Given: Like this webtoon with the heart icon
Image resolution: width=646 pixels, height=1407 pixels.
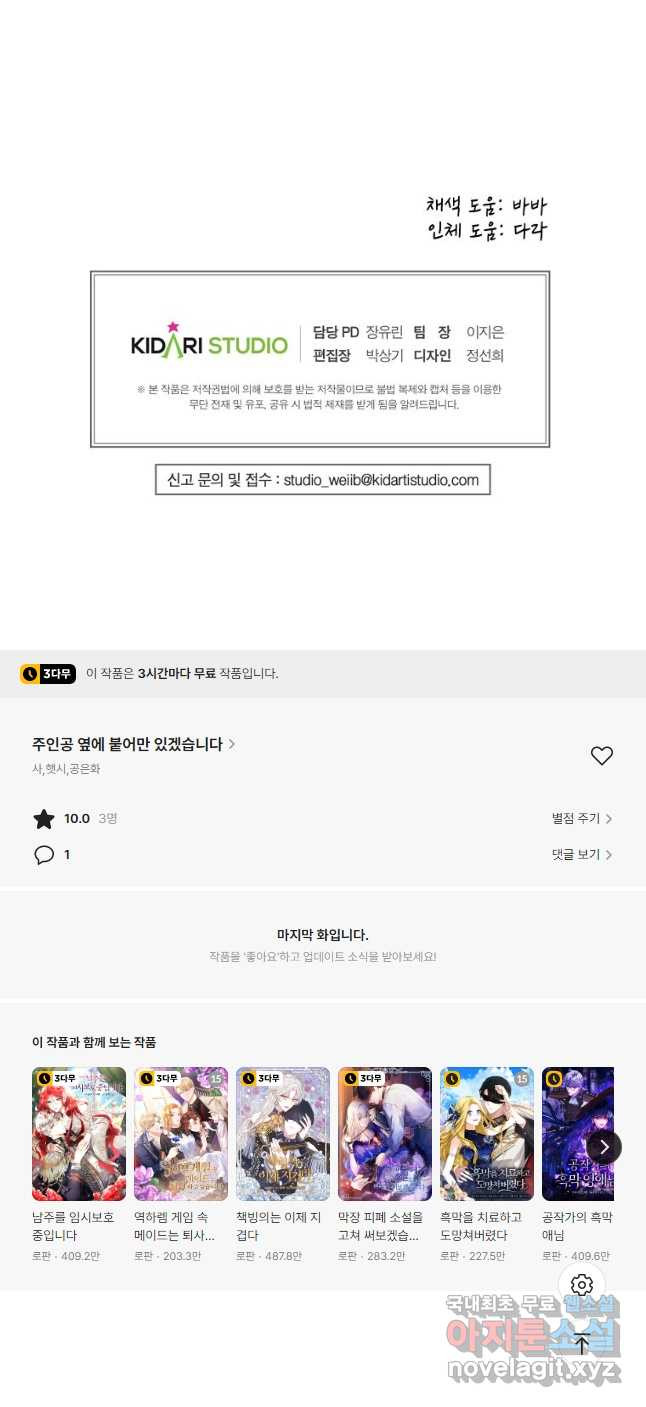Looking at the screenshot, I should click(x=601, y=756).
